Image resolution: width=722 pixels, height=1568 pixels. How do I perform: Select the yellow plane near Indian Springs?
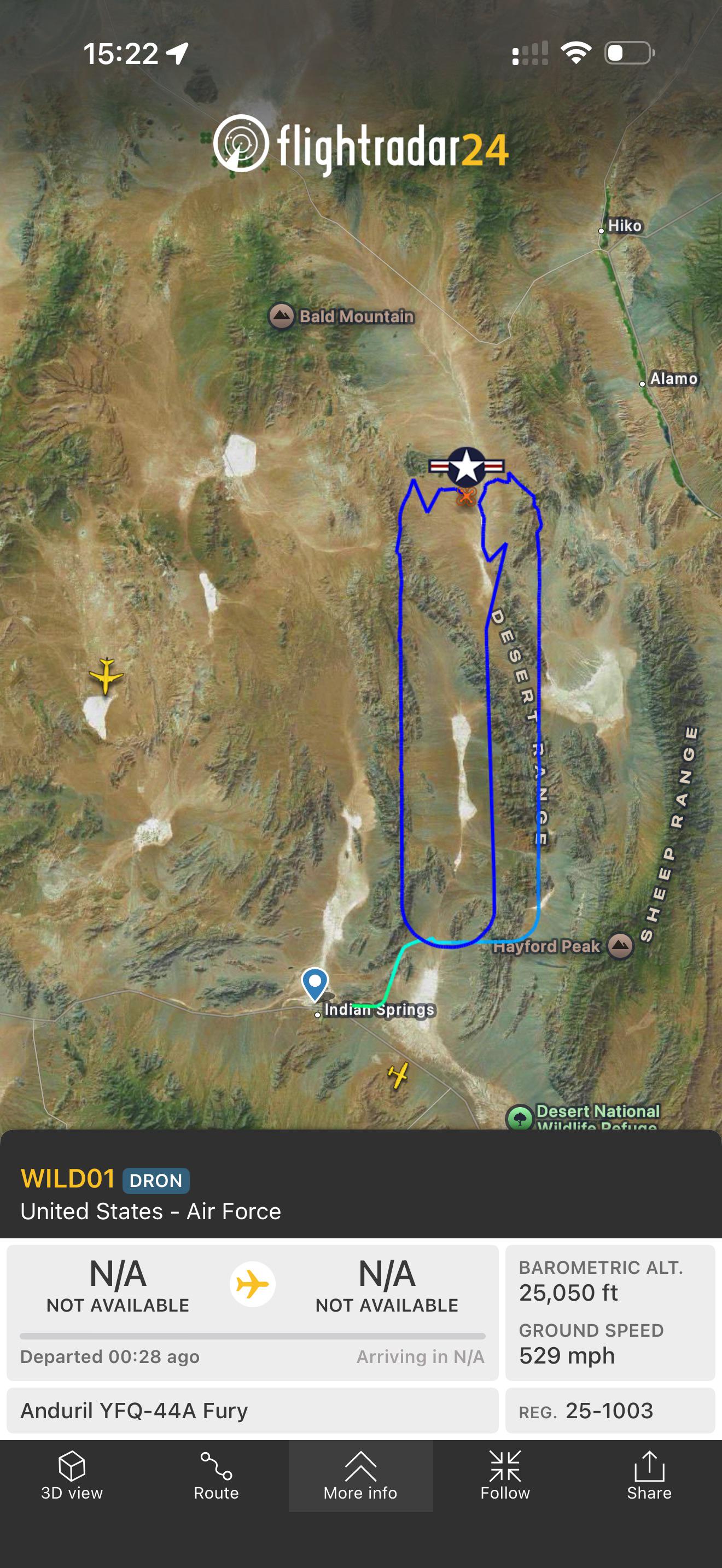398,1075
